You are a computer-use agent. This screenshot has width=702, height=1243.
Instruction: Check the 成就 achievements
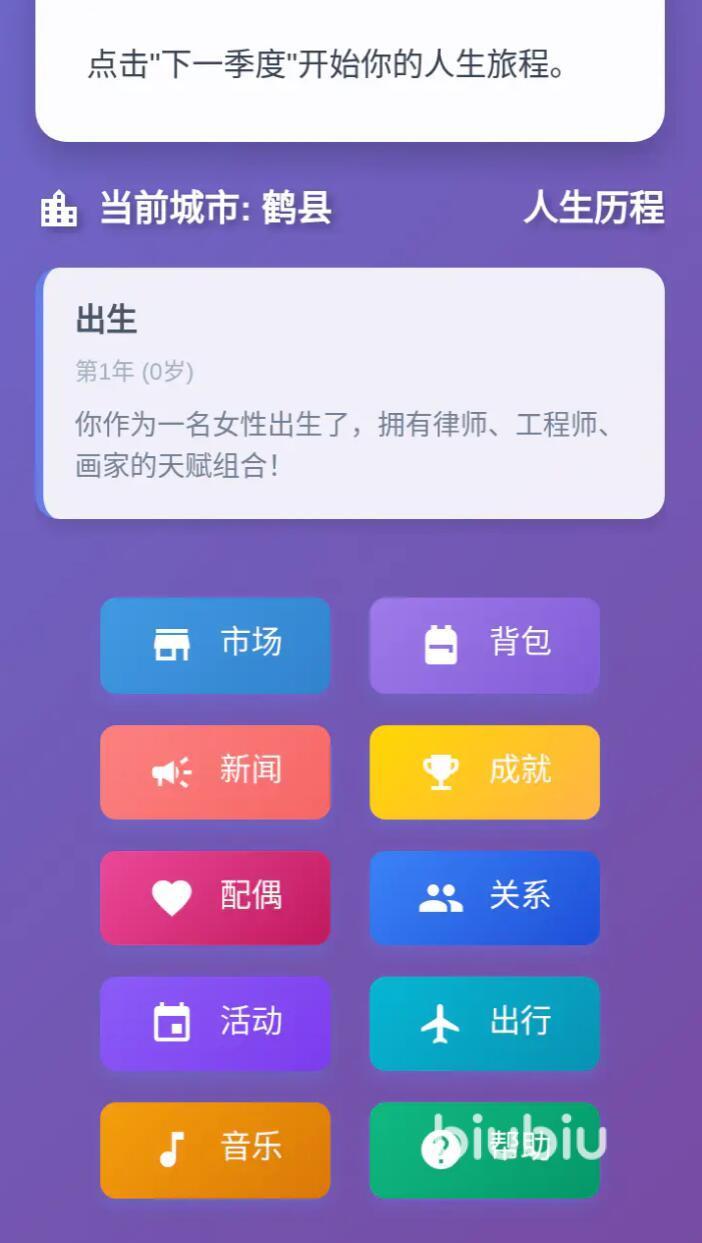click(x=485, y=772)
